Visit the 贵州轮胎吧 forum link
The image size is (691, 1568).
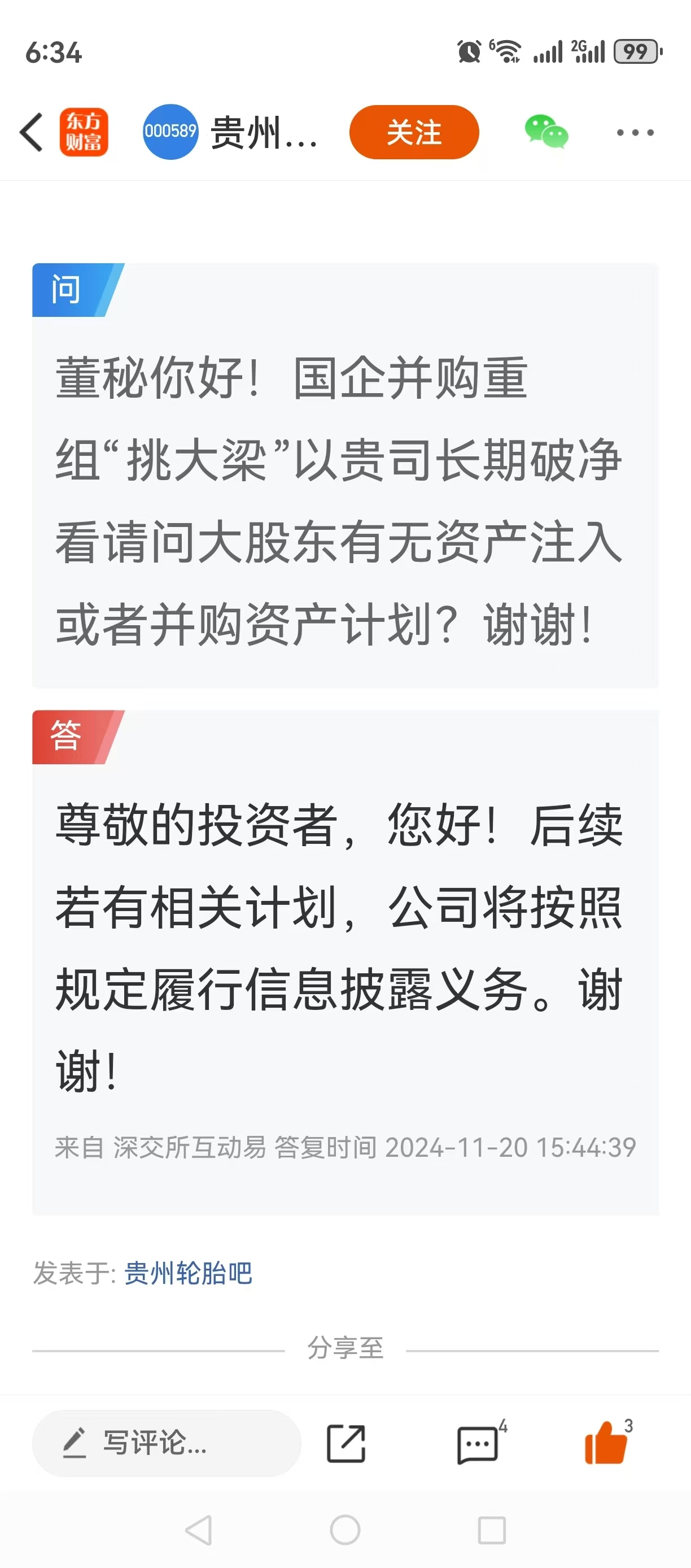tap(188, 1273)
